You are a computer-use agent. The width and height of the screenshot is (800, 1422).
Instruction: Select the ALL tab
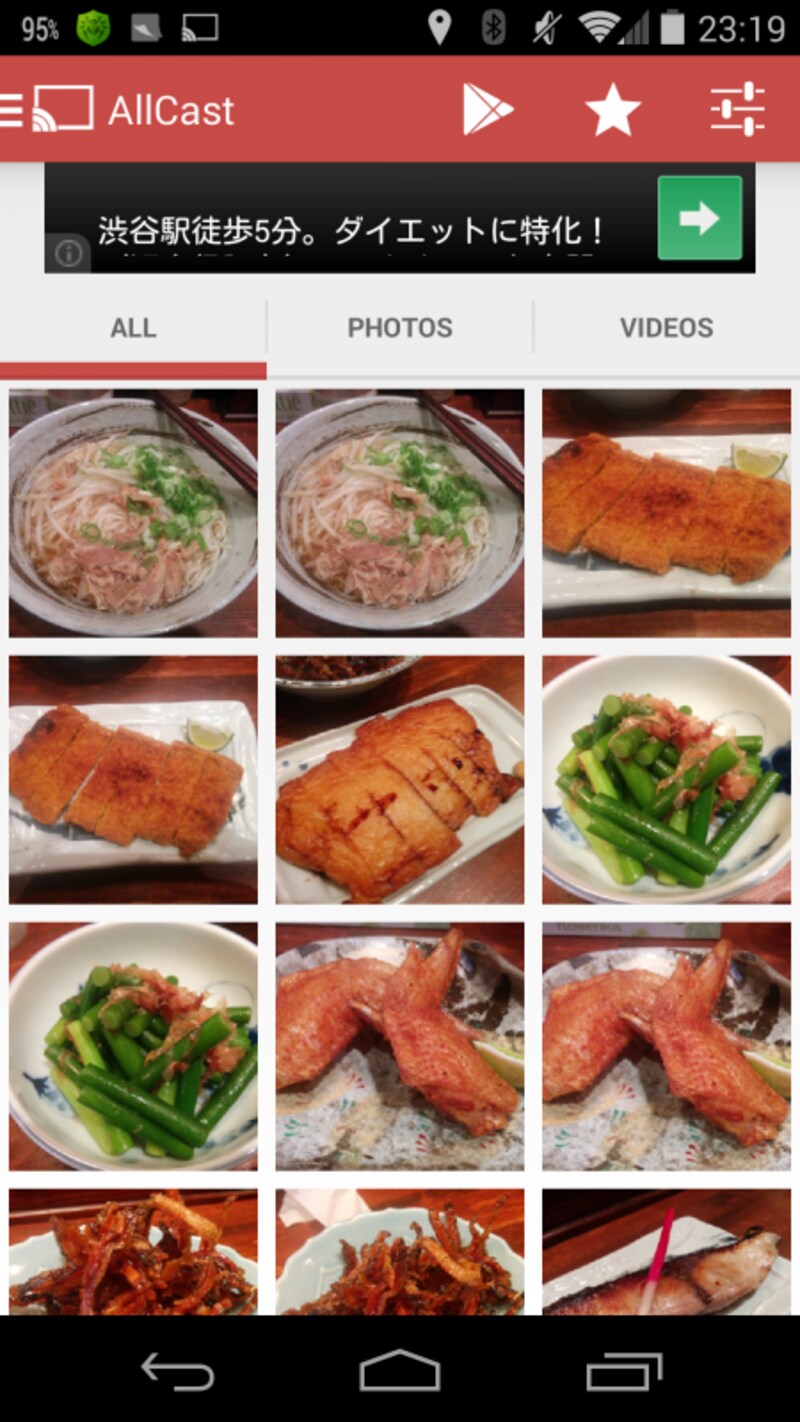tap(133, 328)
